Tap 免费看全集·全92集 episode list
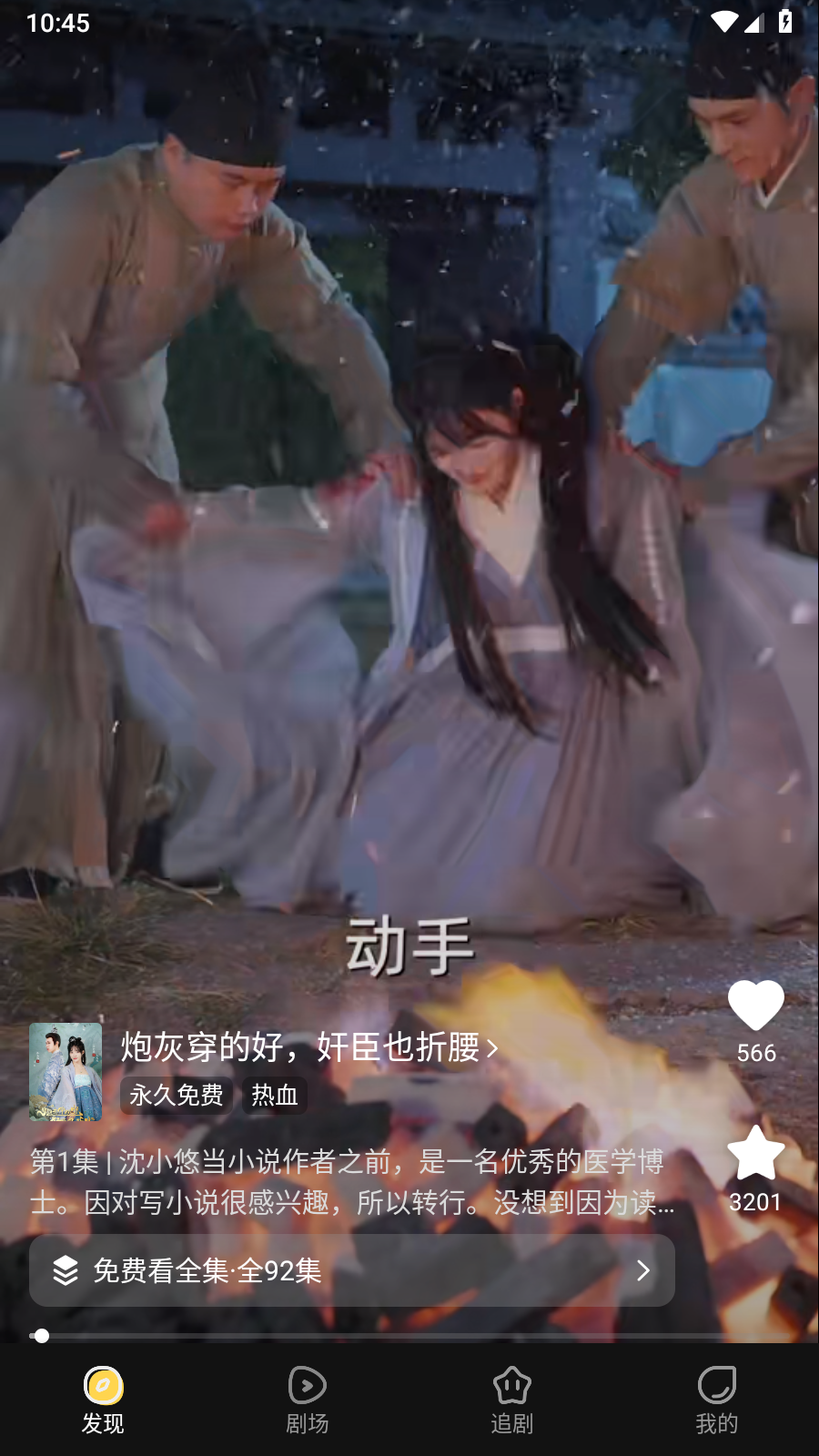The image size is (819, 1456). [352, 1270]
